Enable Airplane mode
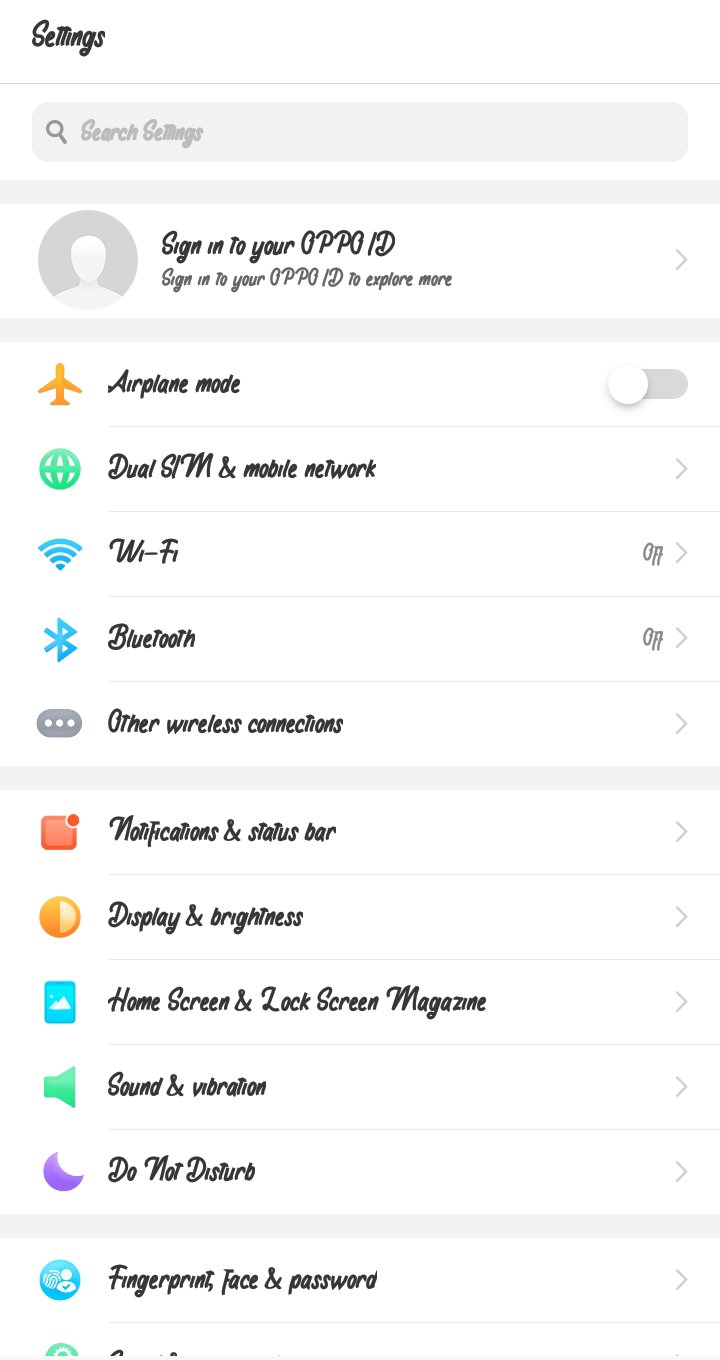This screenshot has height=1360, width=720. [647, 384]
